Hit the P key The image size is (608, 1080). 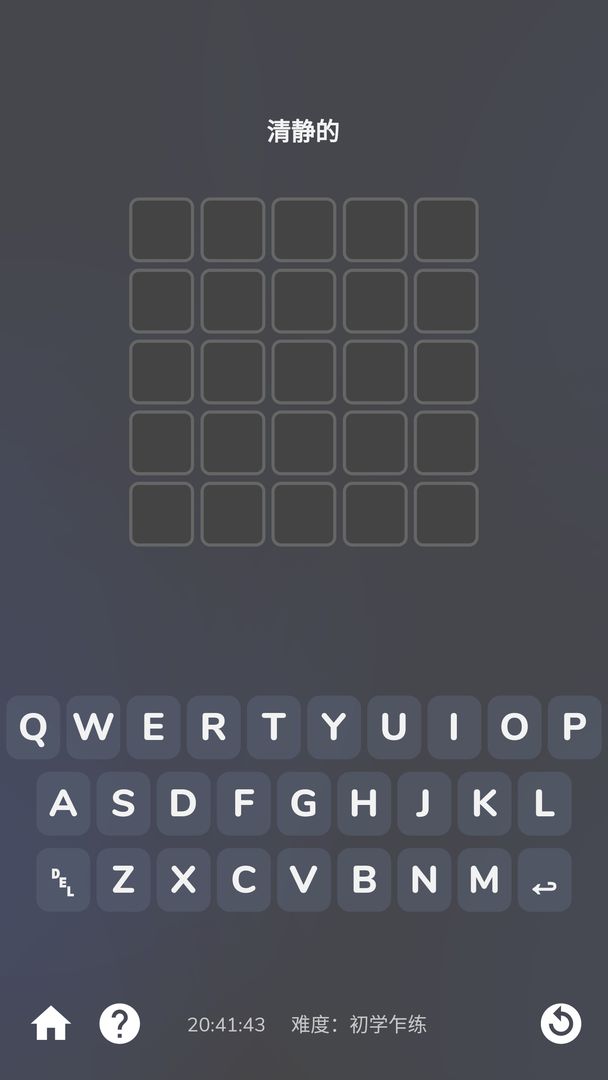point(574,727)
